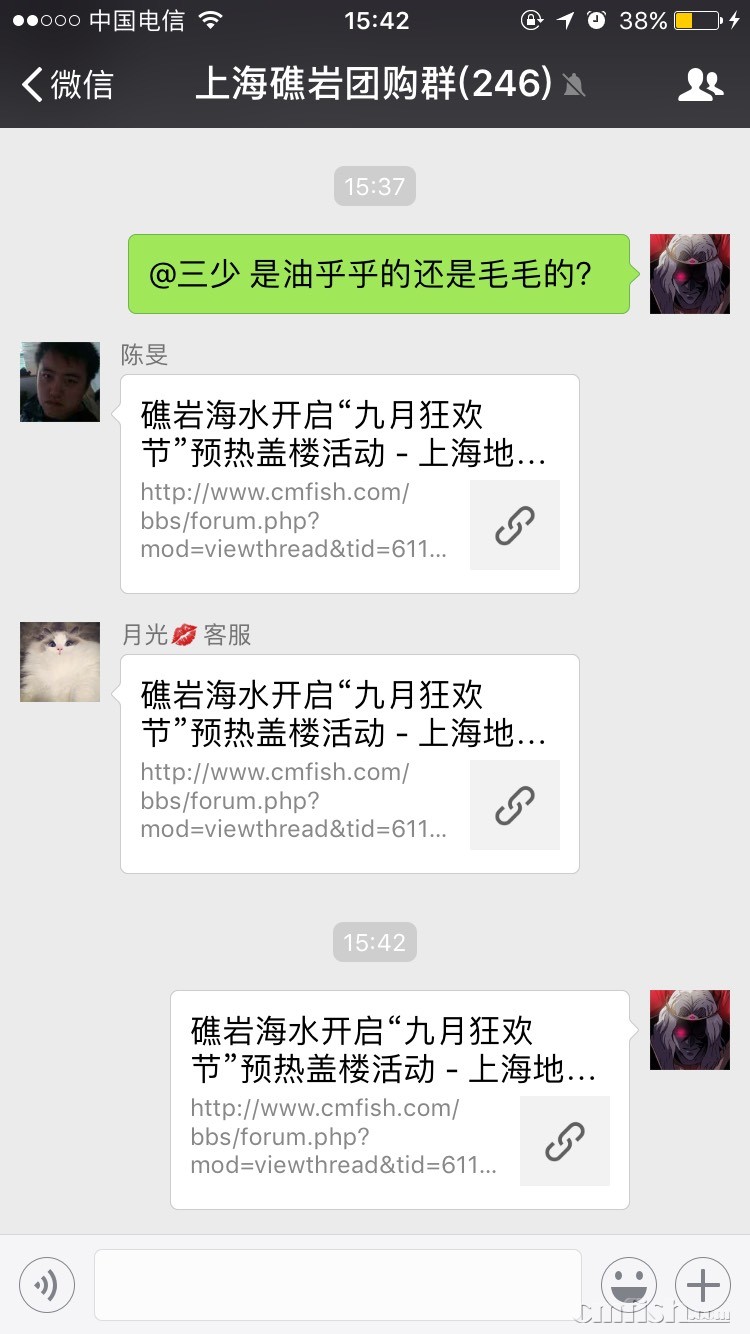Screen dimensions: 750x1334
Task: Switch to voice message input
Action: coord(47,1284)
